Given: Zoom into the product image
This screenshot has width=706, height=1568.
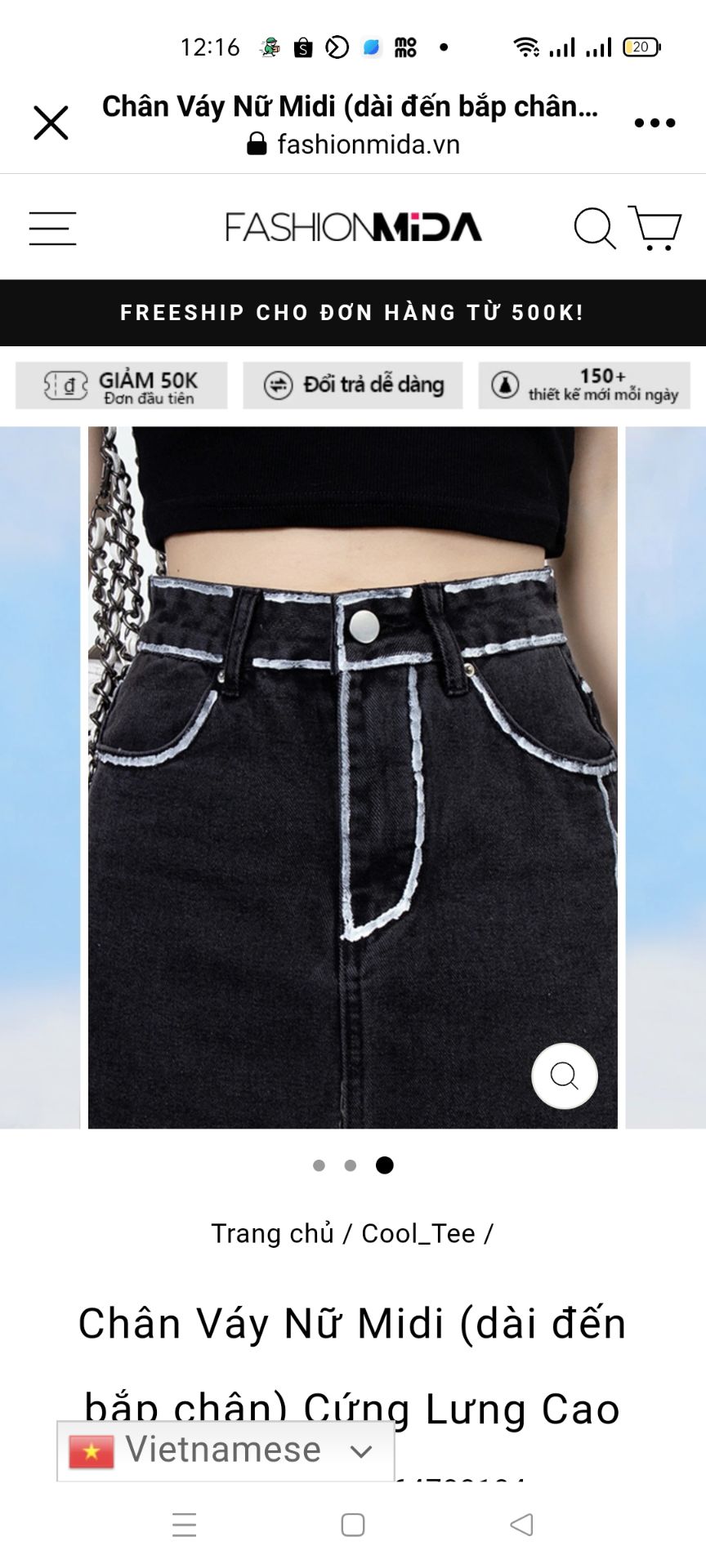Looking at the screenshot, I should tap(564, 1076).
